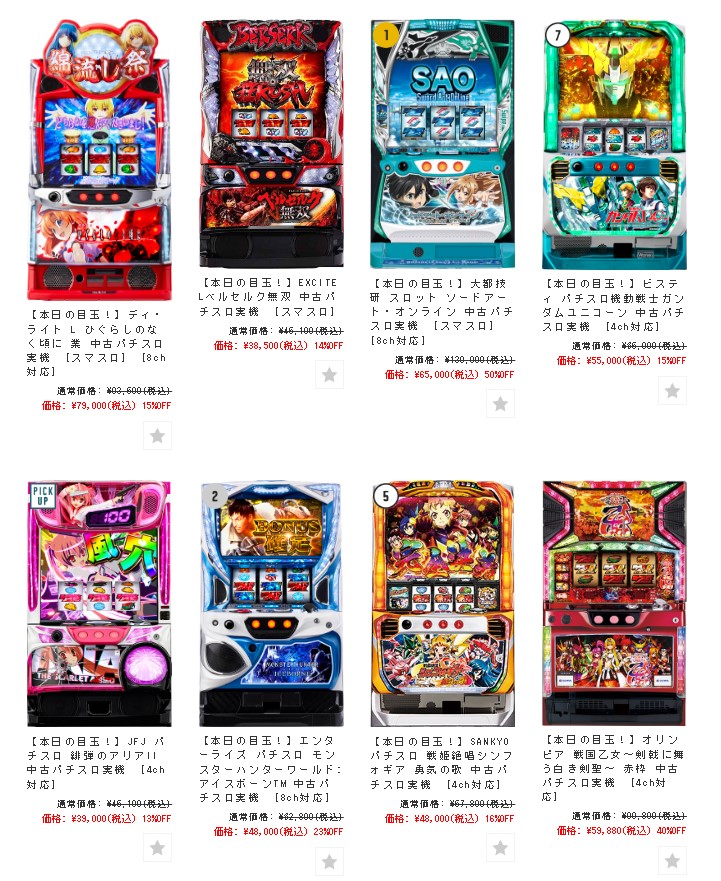Favorite the シンフォギア 勇気の歌 item star
Image resolution: width=721 pixels, height=881 pixels.
(x=501, y=848)
